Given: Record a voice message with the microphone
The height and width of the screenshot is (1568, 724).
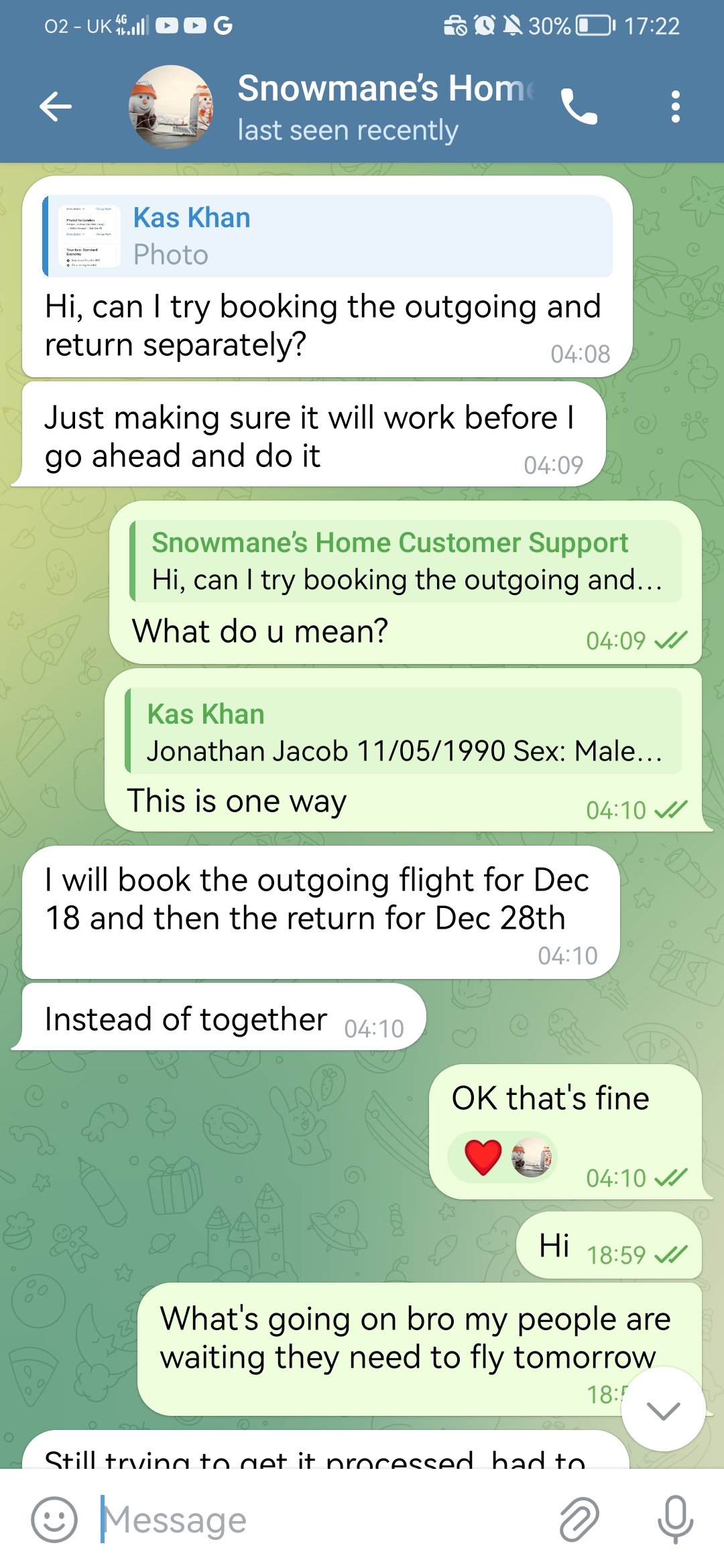Looking at the screenshot, I should pyautogui.click(x=675, y=1520).
